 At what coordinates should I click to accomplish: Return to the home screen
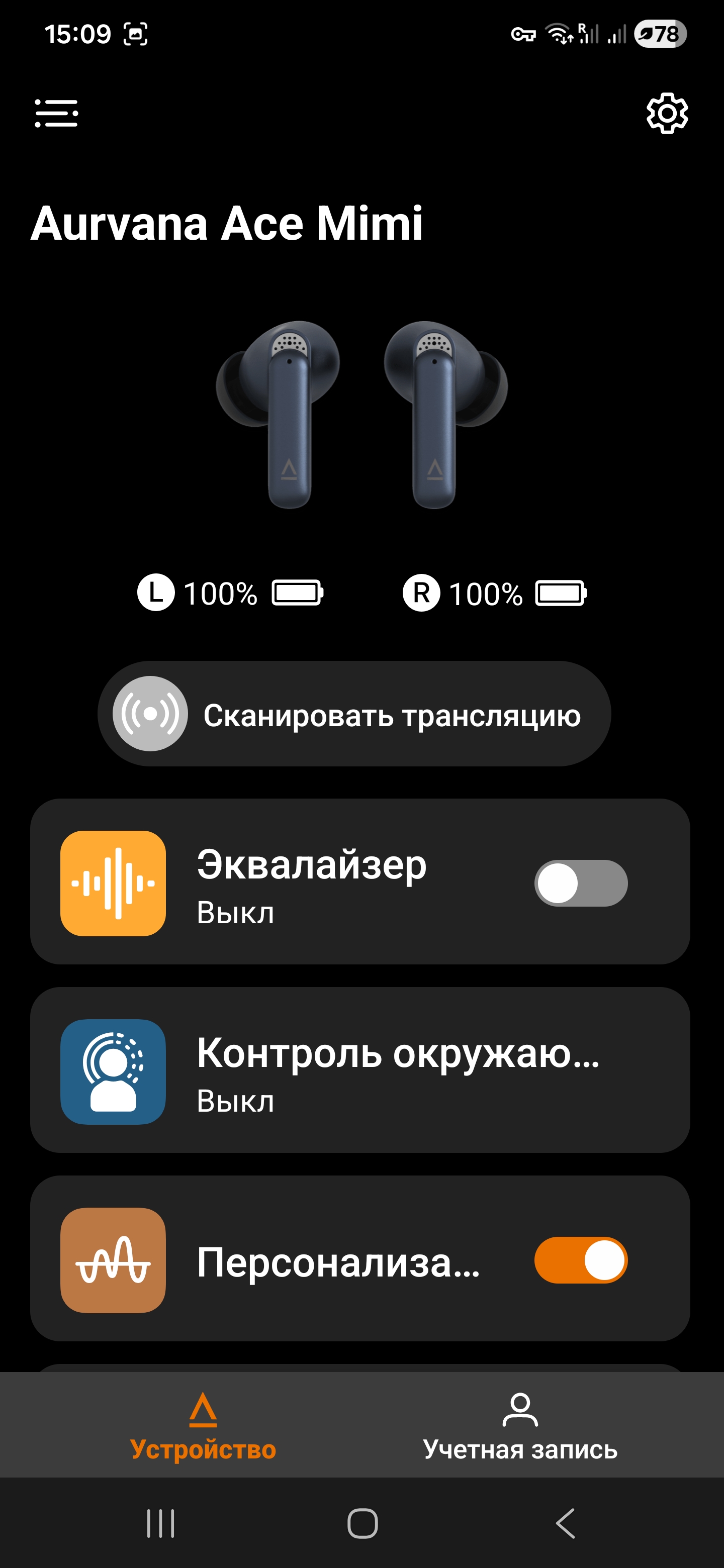tap(363, 1524)
